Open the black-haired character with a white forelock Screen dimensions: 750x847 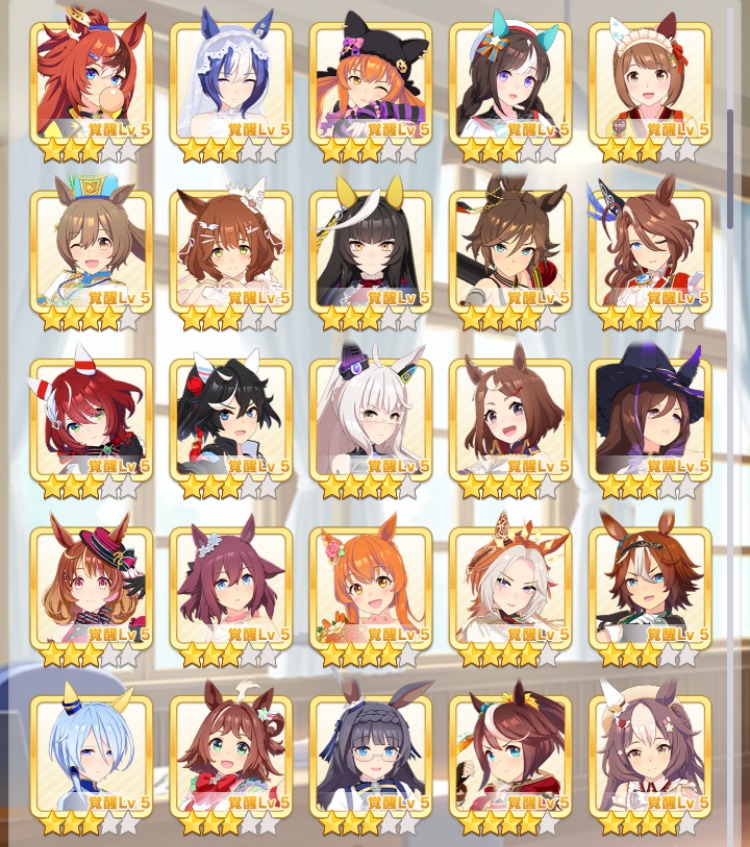click(x=231, y=418)
